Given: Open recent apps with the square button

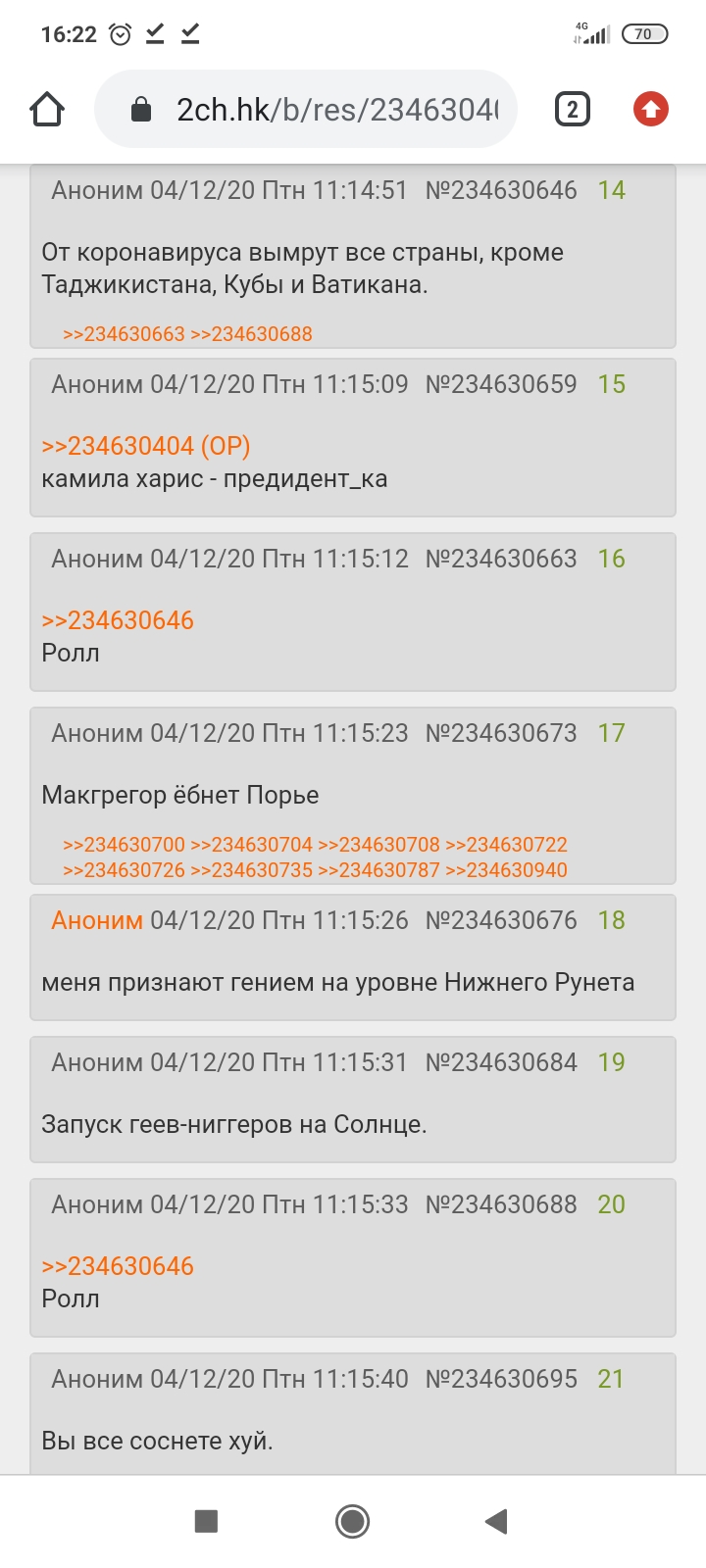Looking at the screenshot, I should (206, 1521).
